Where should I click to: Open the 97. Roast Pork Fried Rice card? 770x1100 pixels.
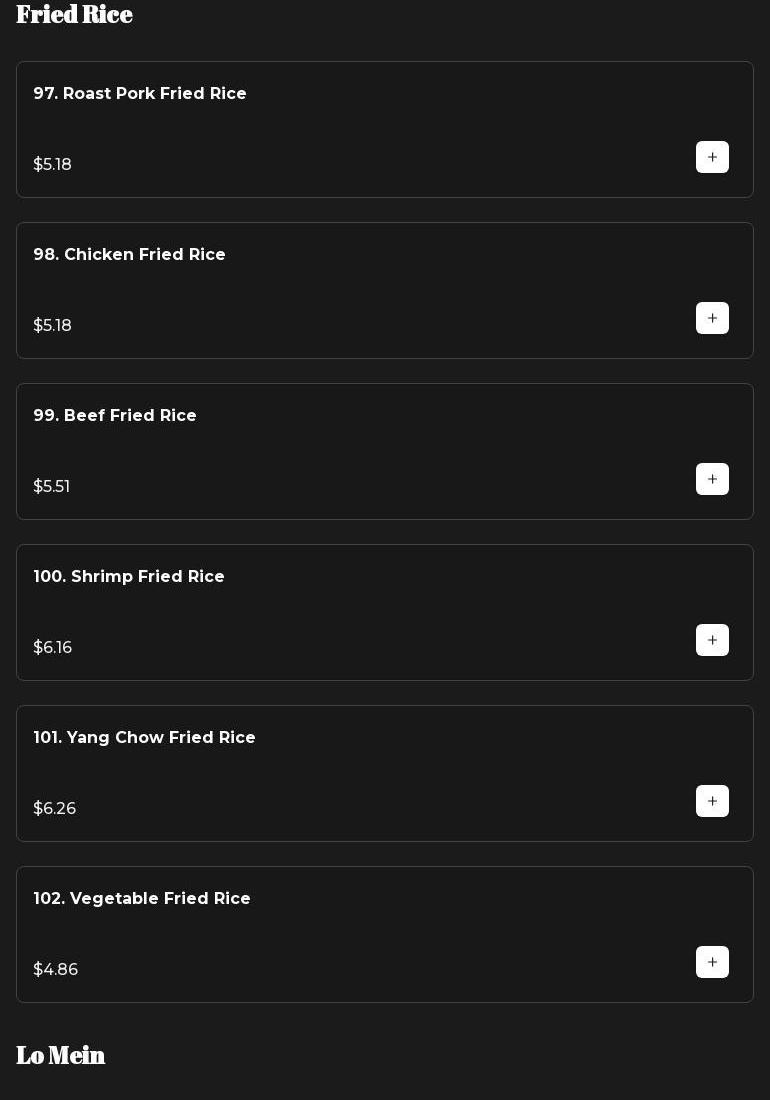click(140, 94)
